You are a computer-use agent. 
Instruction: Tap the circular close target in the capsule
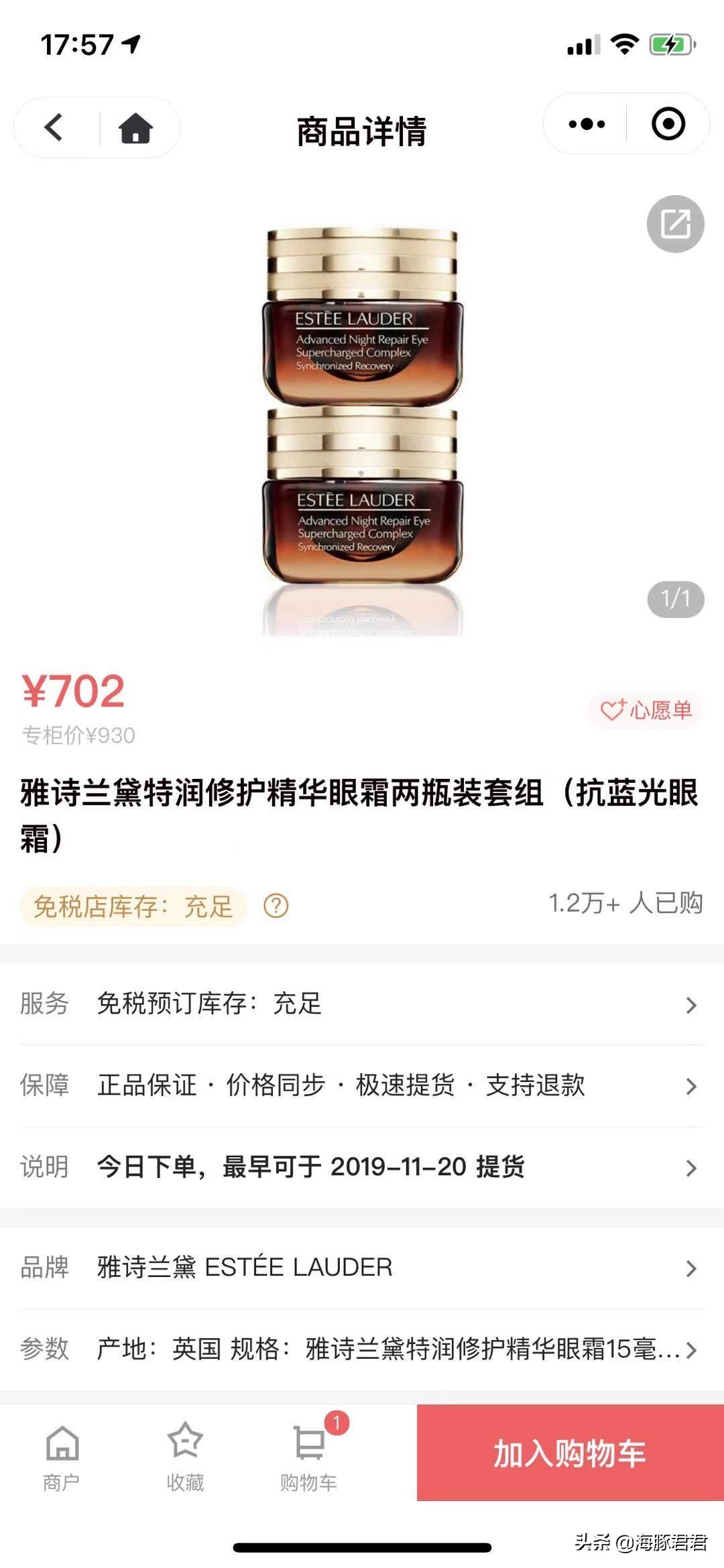click(x=668, y=124)
